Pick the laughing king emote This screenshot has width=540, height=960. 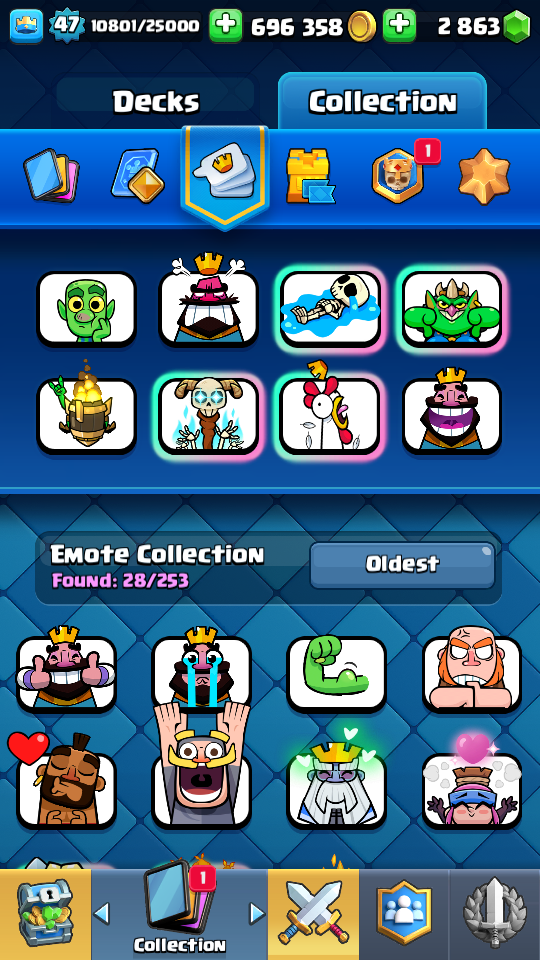[x=452, y=410]
